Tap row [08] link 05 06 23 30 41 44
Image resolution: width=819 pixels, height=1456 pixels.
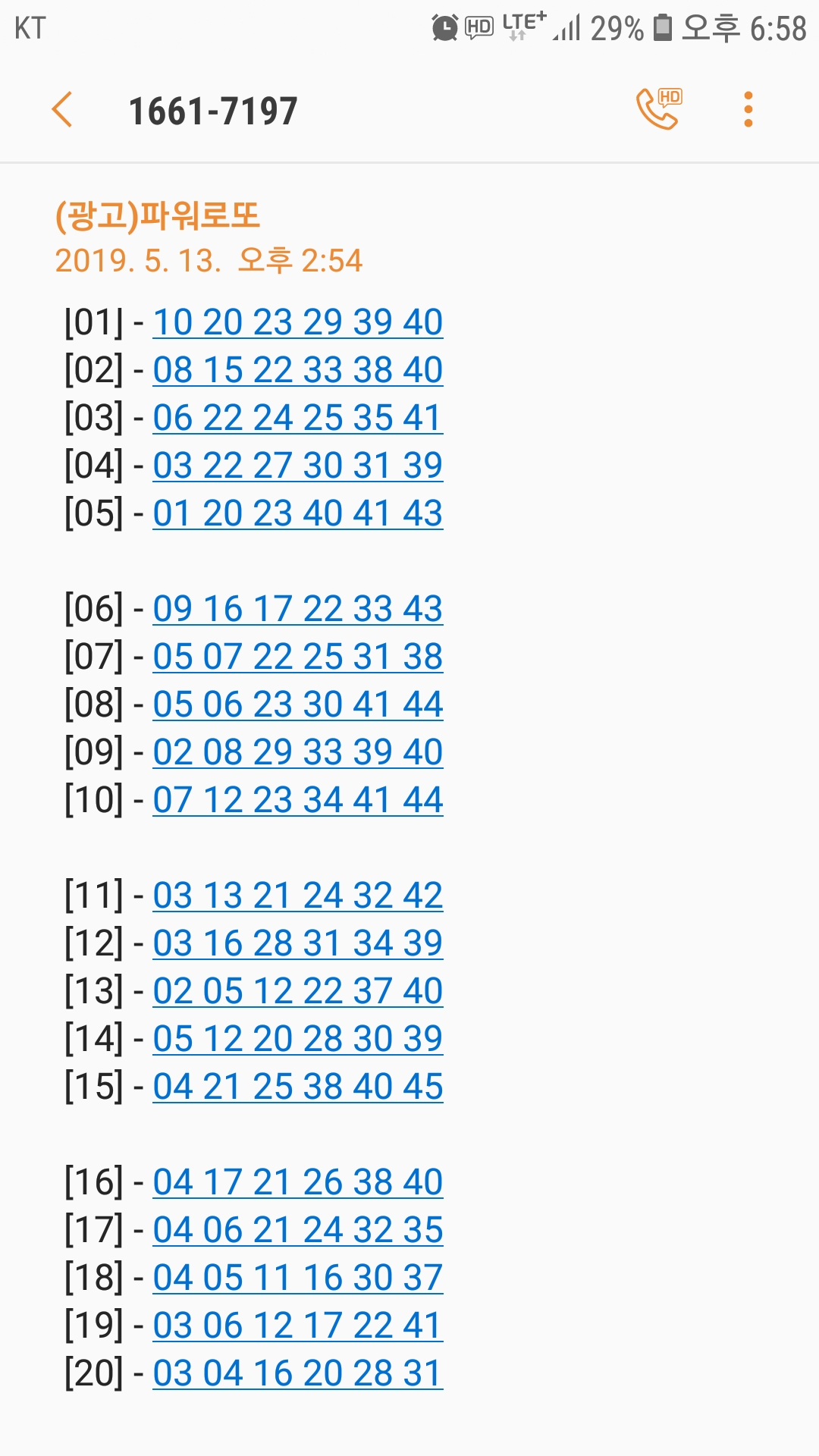[x=298, y=704]
